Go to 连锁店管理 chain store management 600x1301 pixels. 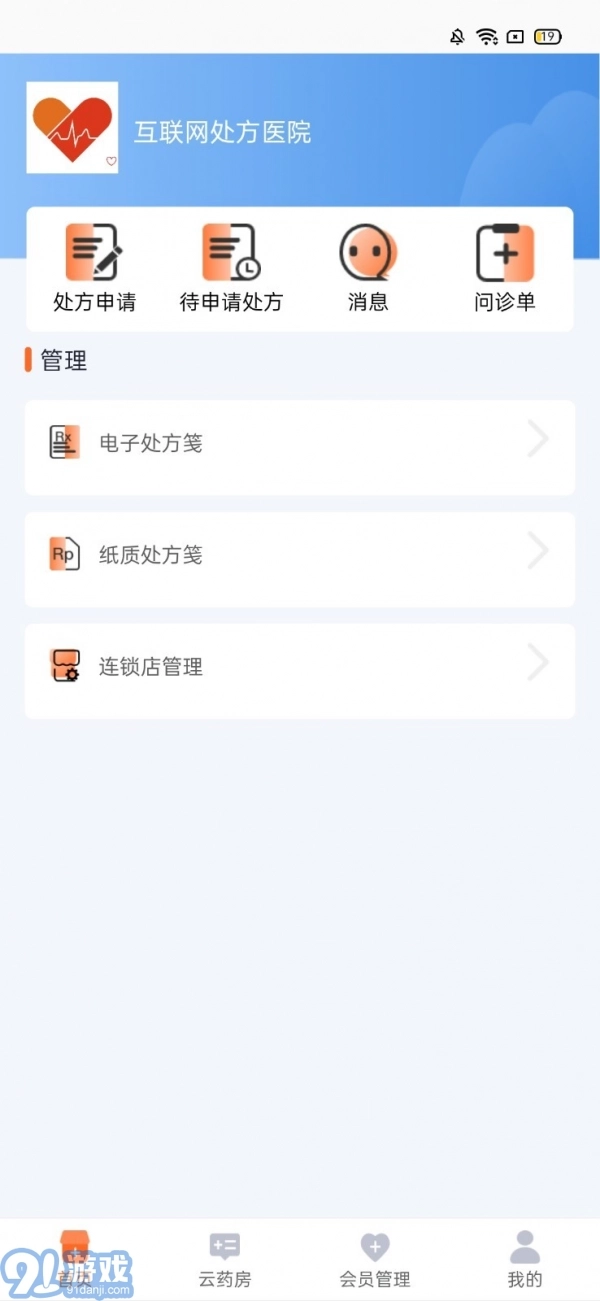pos(299,667)
